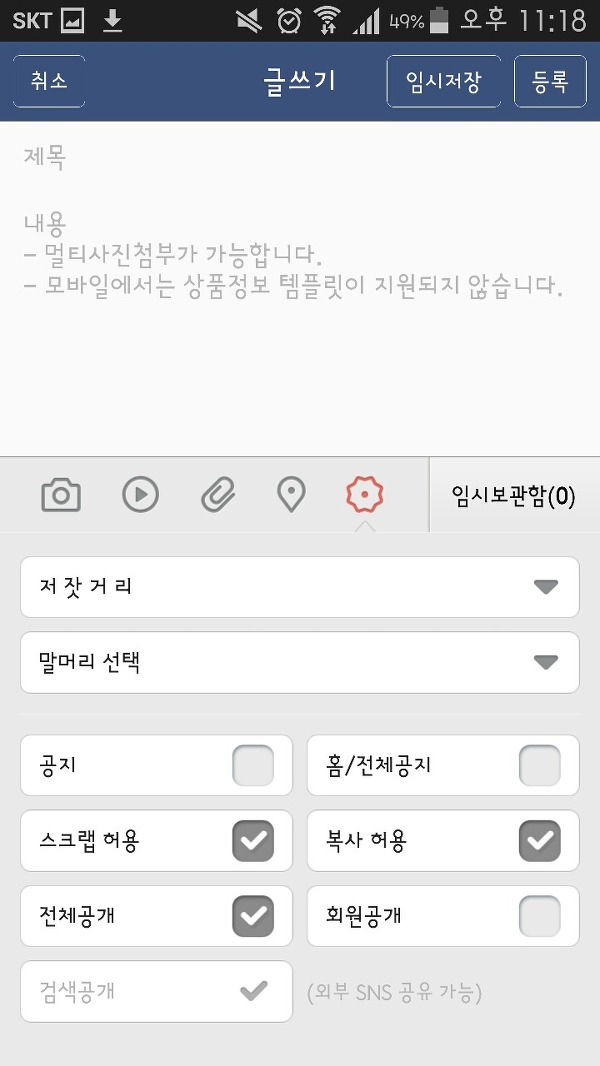Screen dimensions: 600x1066
Task: Open post settings gear icon
Action: coord(365,495)
